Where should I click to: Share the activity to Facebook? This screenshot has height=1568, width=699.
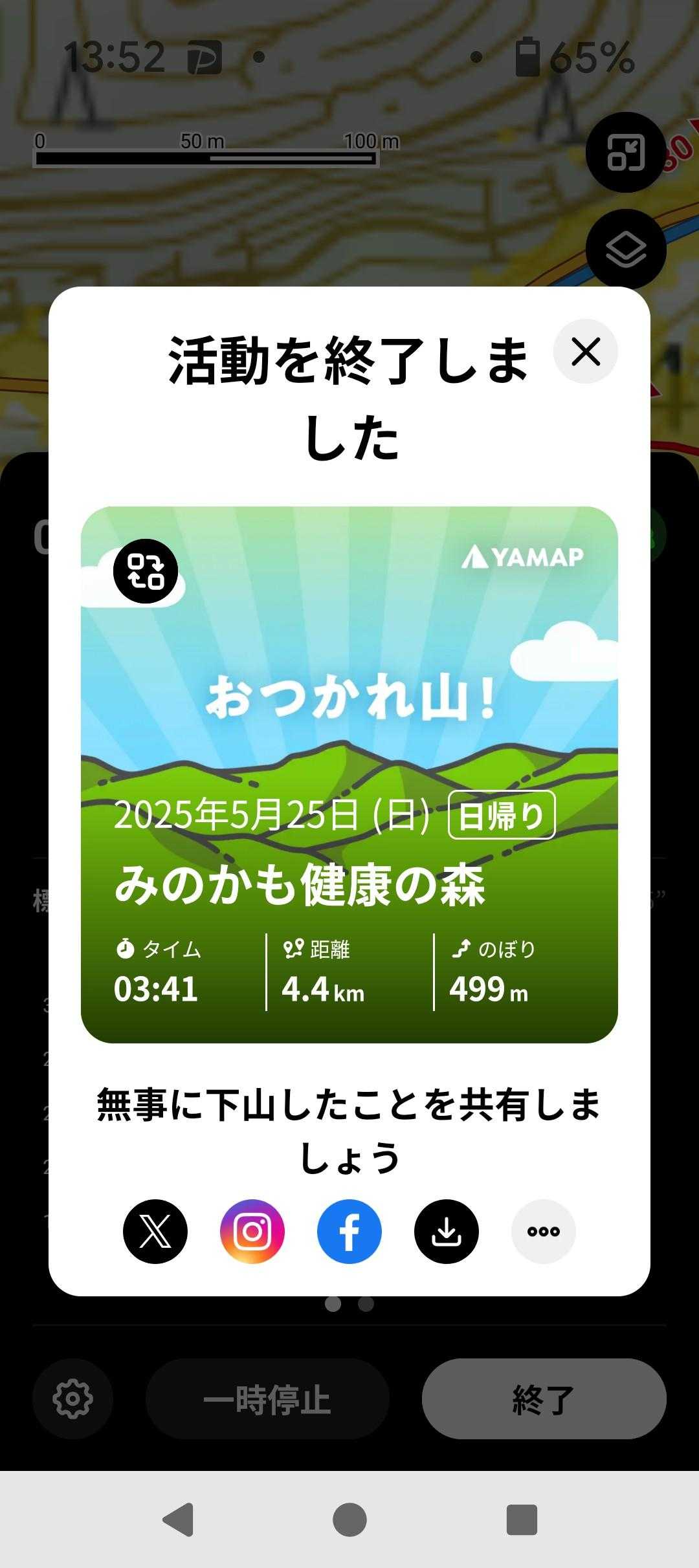click(349, 1232)
